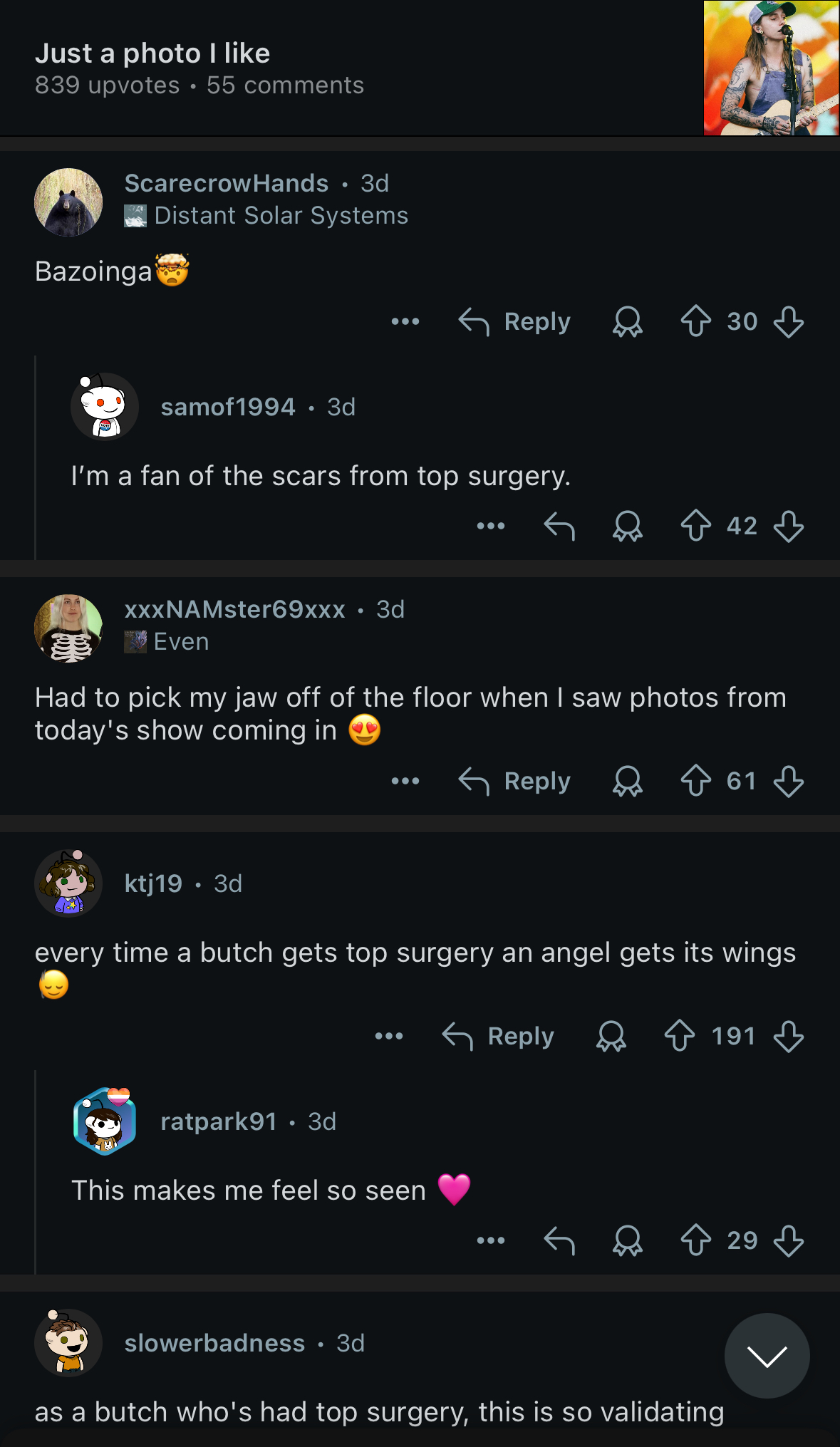Reply to samof1994 using the arrow icon
This screenshot has width=840, height=1447.
coord(559,527)
